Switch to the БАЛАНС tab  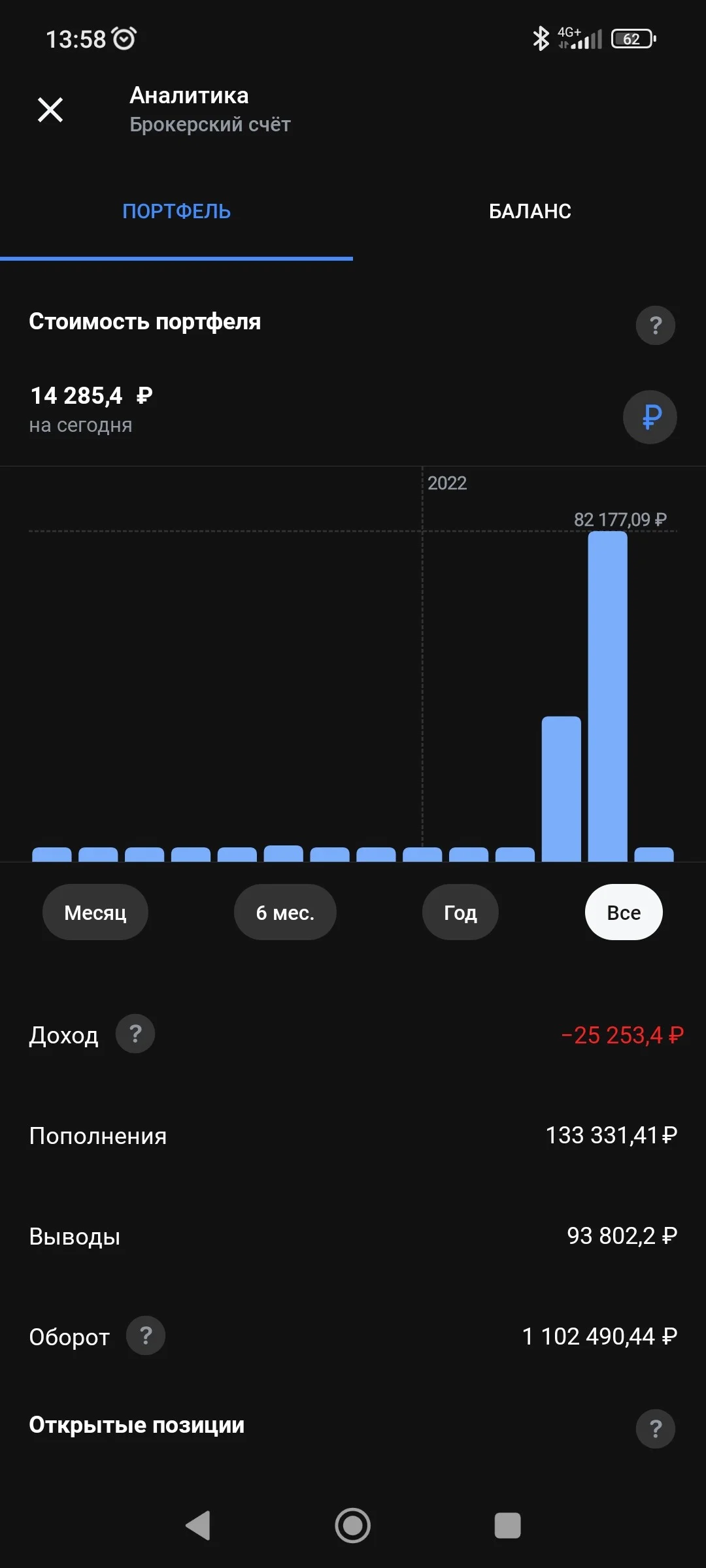(x=529, y=212)
